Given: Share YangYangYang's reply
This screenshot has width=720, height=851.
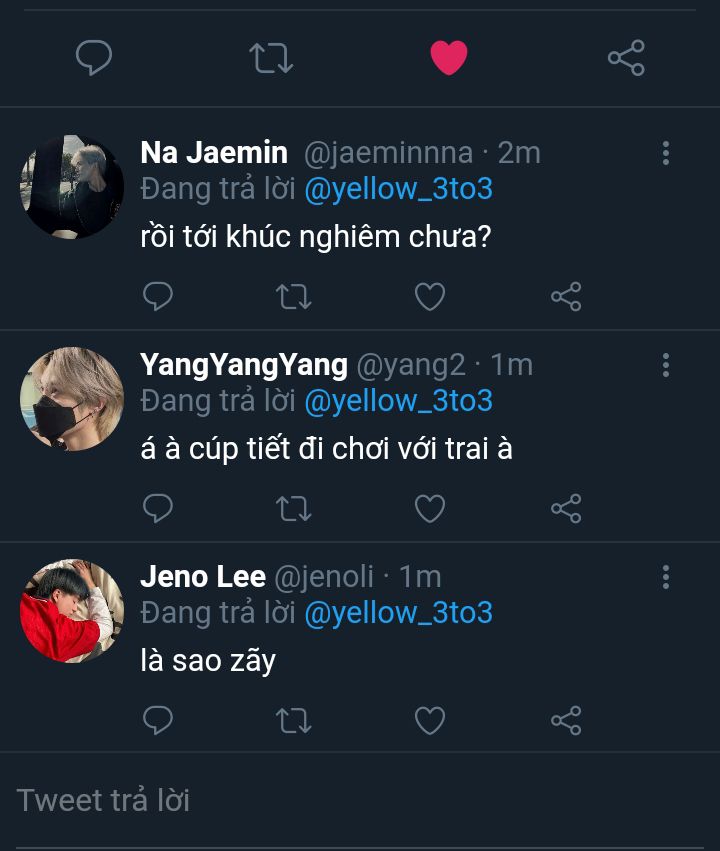Looking at the screenshot, I should [566, 509].
